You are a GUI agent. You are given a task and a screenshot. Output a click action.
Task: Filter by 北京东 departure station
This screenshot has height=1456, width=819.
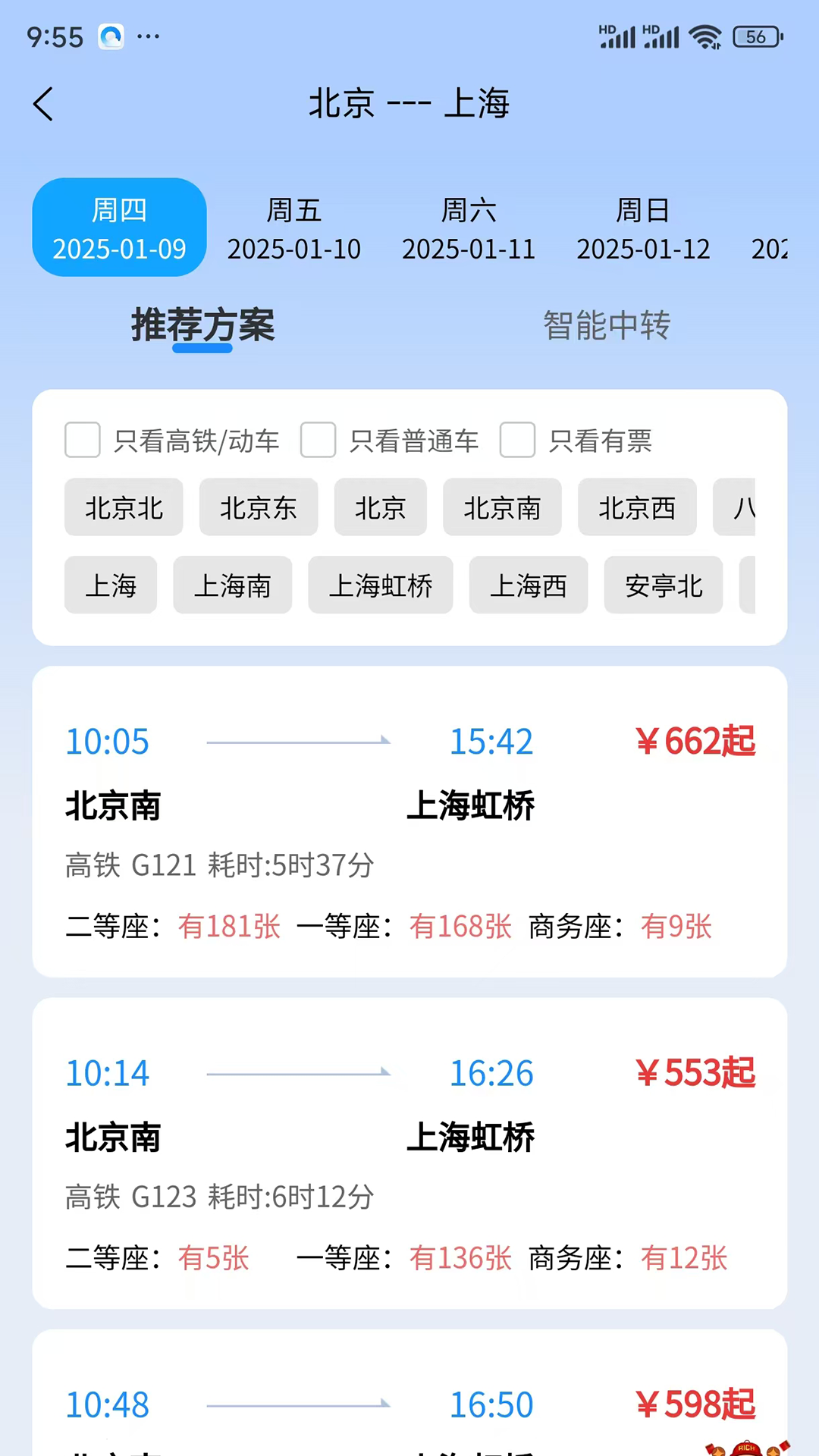pyautogui.click(x=259, y=507)
